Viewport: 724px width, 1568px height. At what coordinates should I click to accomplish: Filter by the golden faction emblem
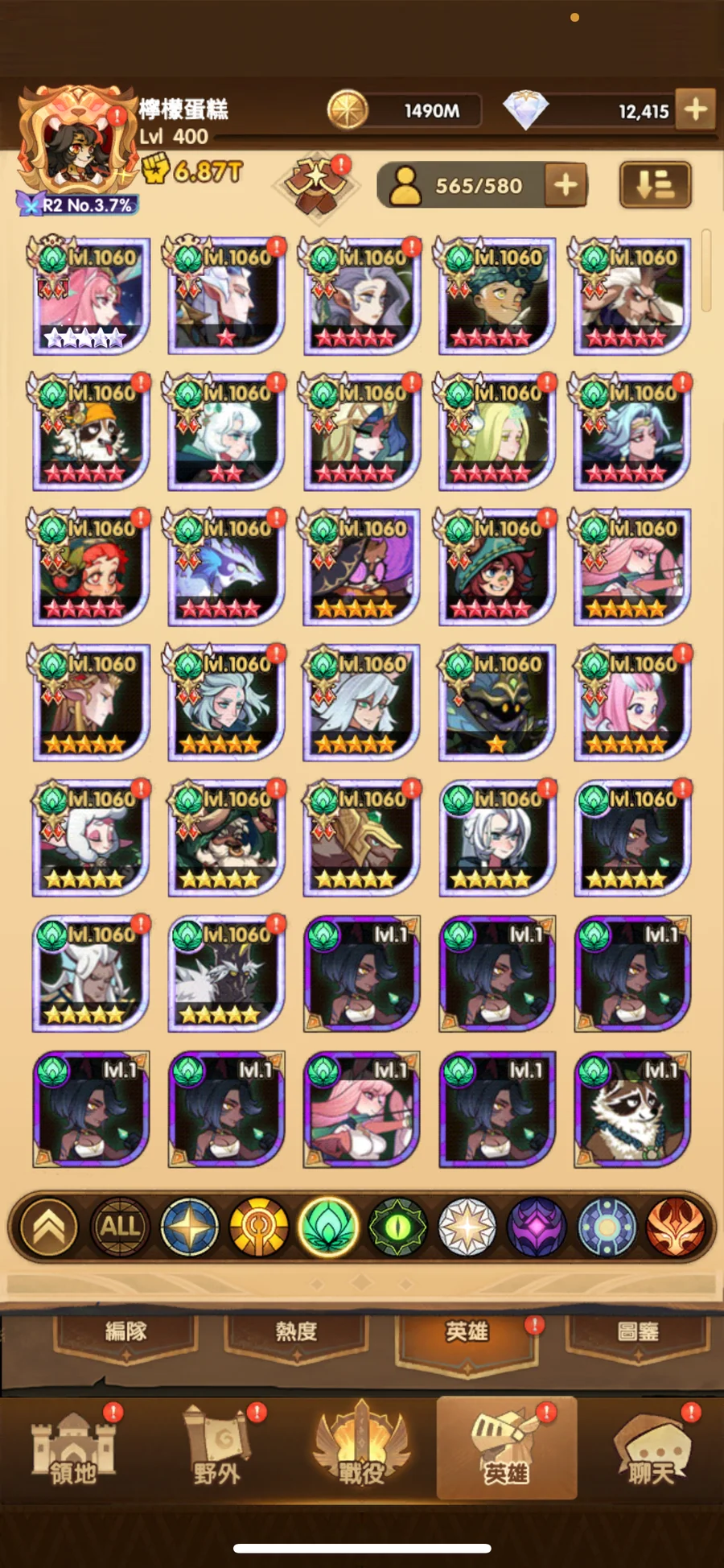point(259,1227)
